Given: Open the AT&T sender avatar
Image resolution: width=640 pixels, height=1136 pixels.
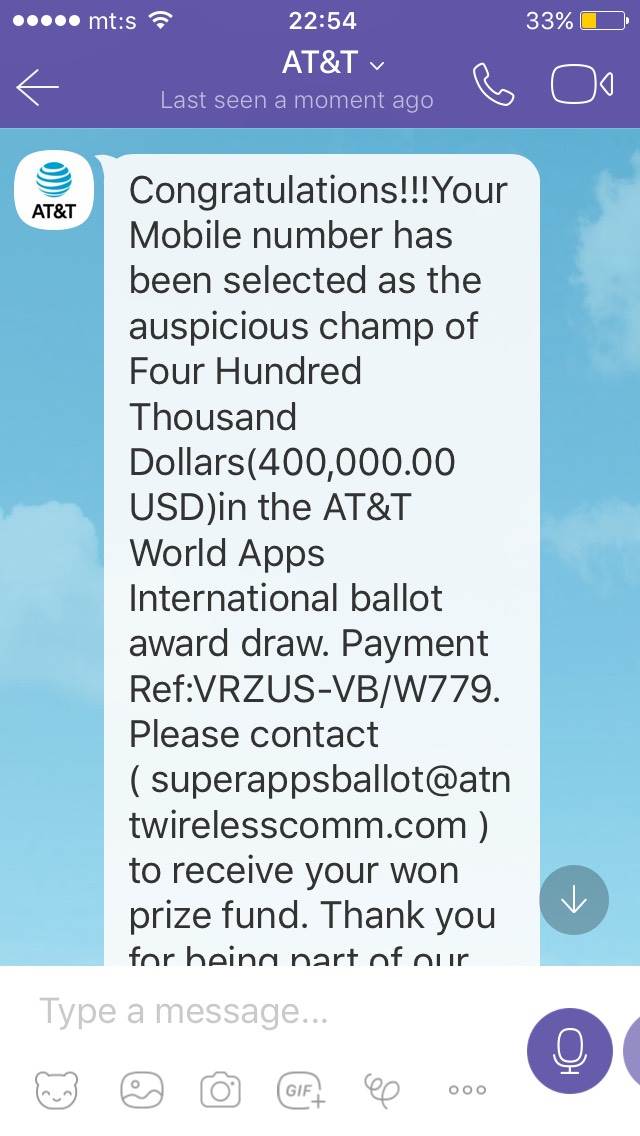Looking at the screenshot, I should [54, 192].
